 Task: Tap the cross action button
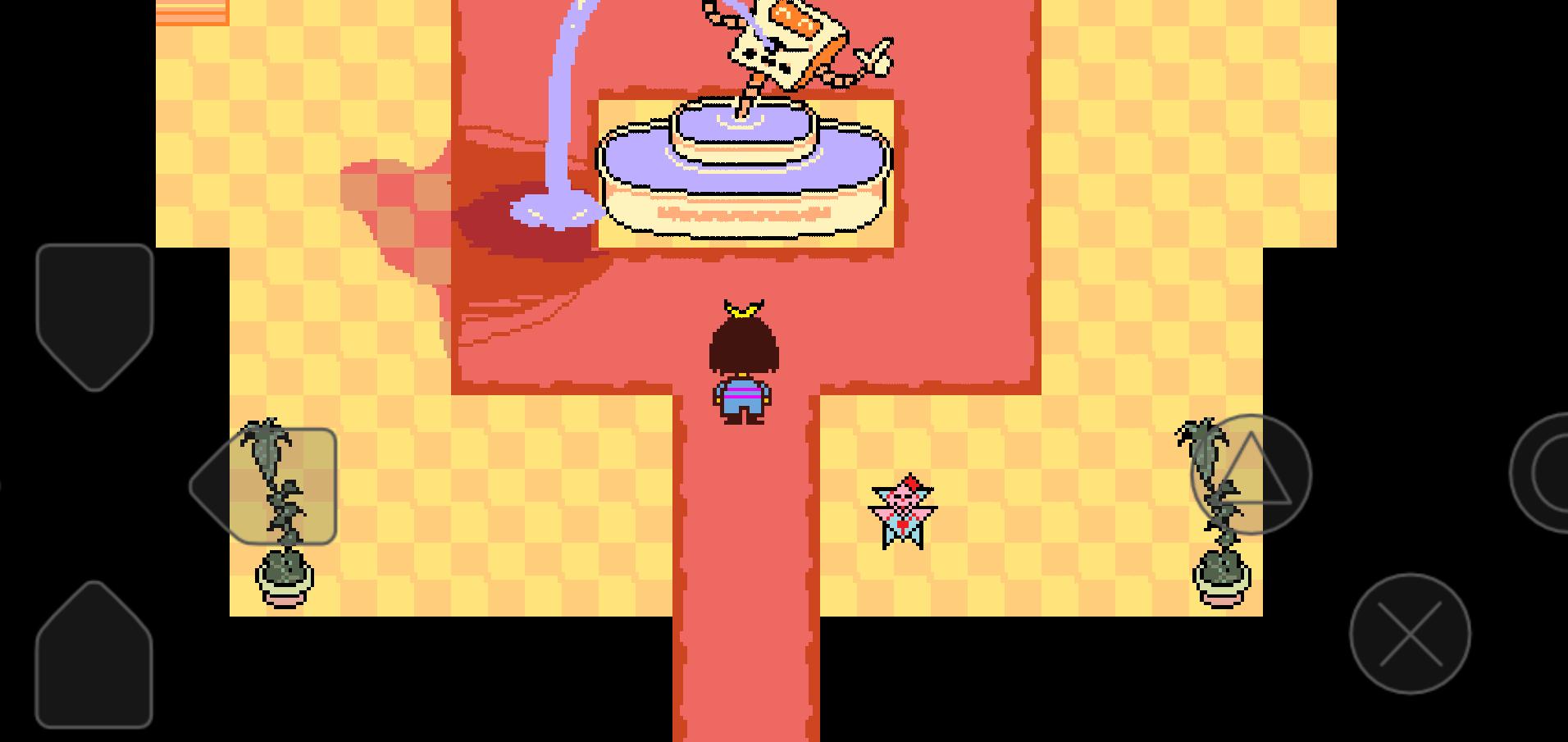1410,634
